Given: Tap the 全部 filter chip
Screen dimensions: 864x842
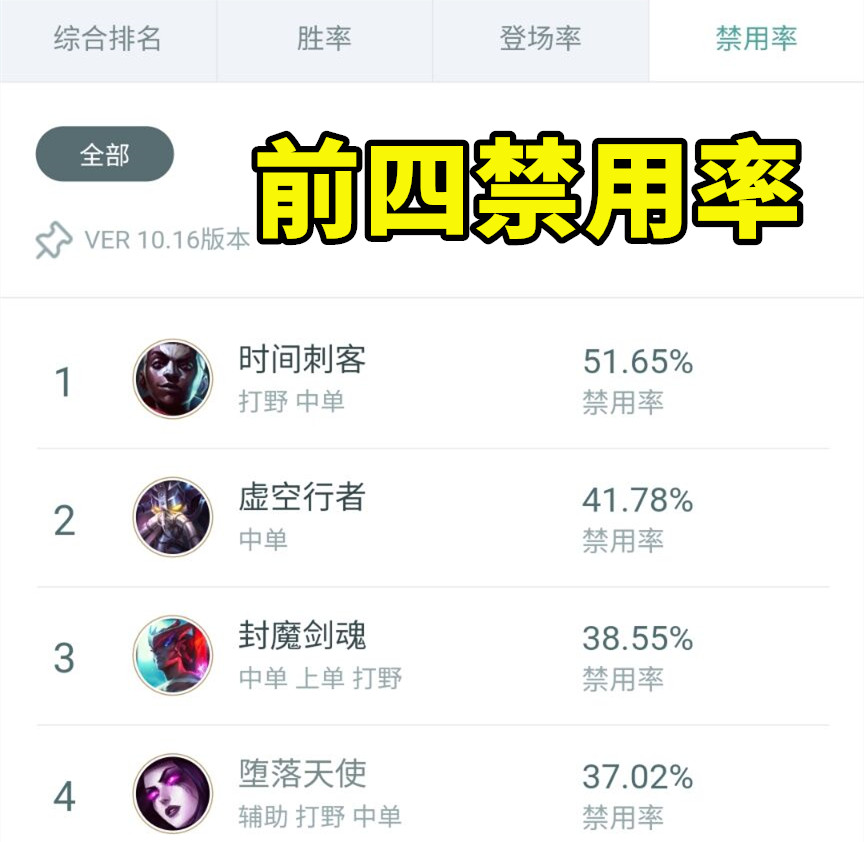Looking at the screenshot, I should click(105, 154).
